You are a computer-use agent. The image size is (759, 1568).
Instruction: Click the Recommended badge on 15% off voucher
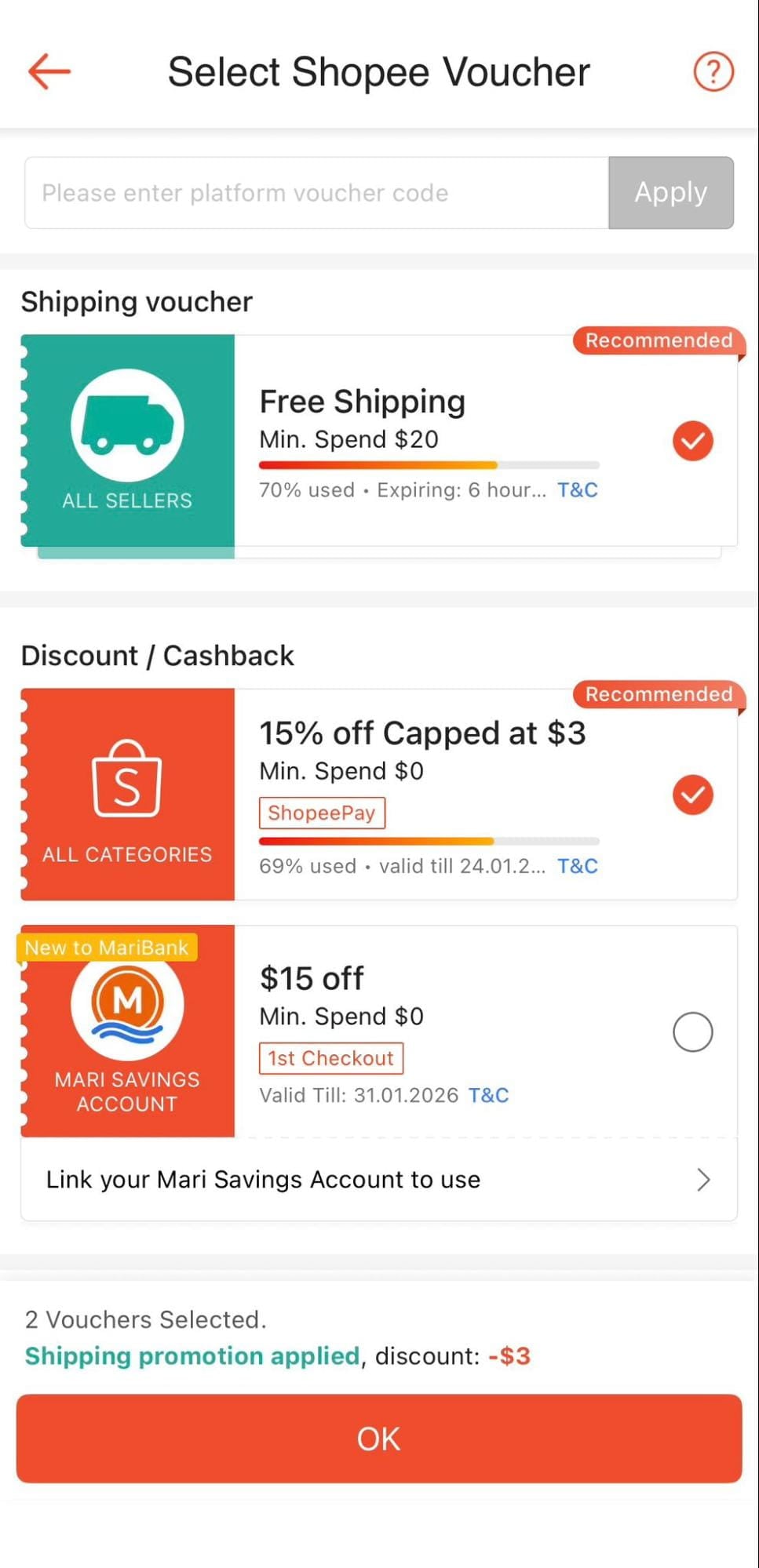pyautogui.click(x=657, y=694)
